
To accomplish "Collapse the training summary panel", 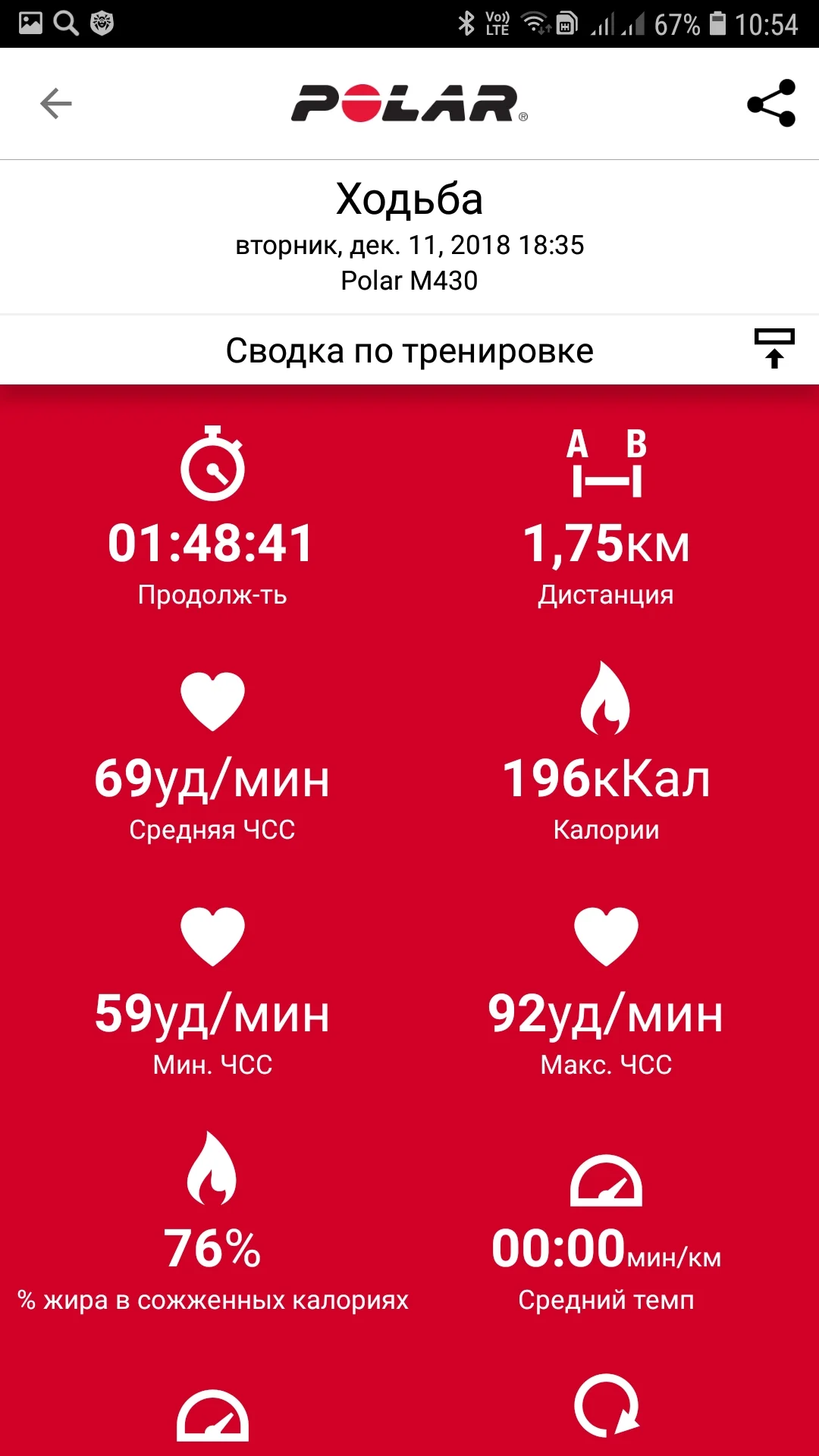I will coord(773,349).
